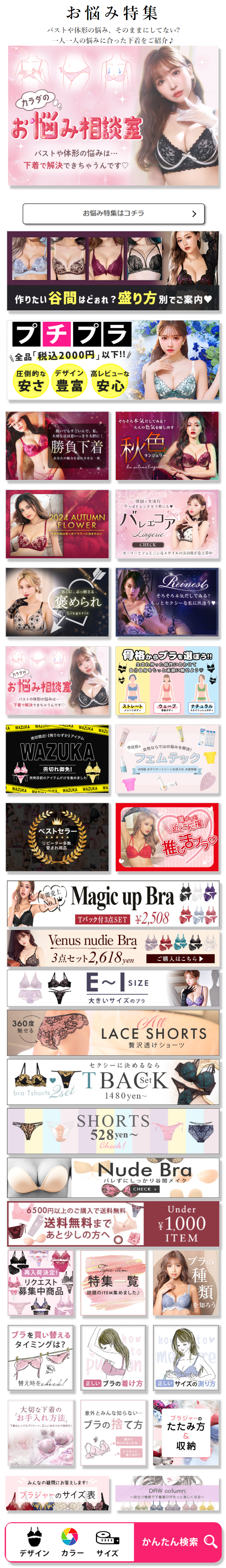Open the プチプラ 2000円以下 banner
226x1568 pixels.
click(x=113, y=360)
